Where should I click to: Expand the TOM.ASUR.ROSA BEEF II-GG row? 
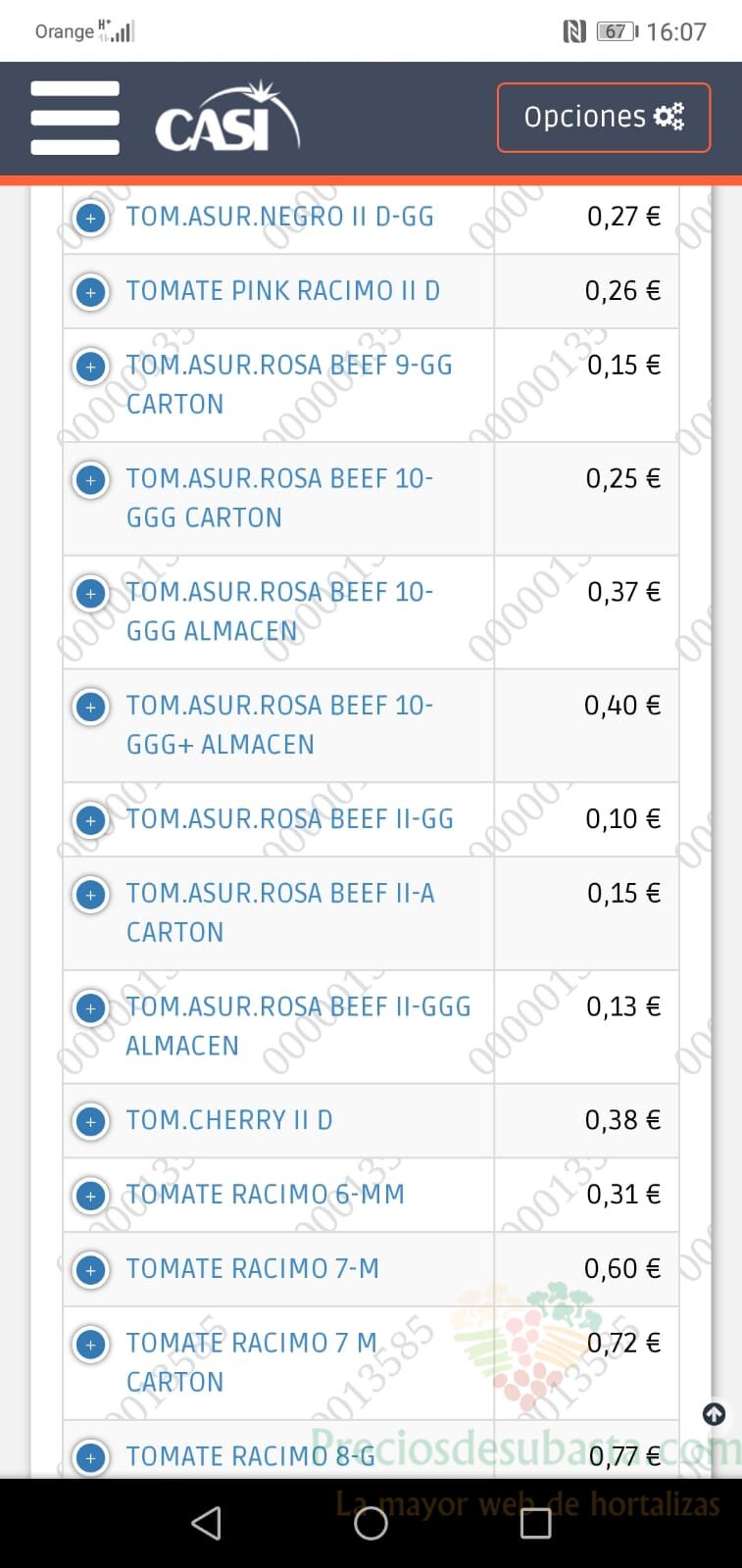pos(91,820)
